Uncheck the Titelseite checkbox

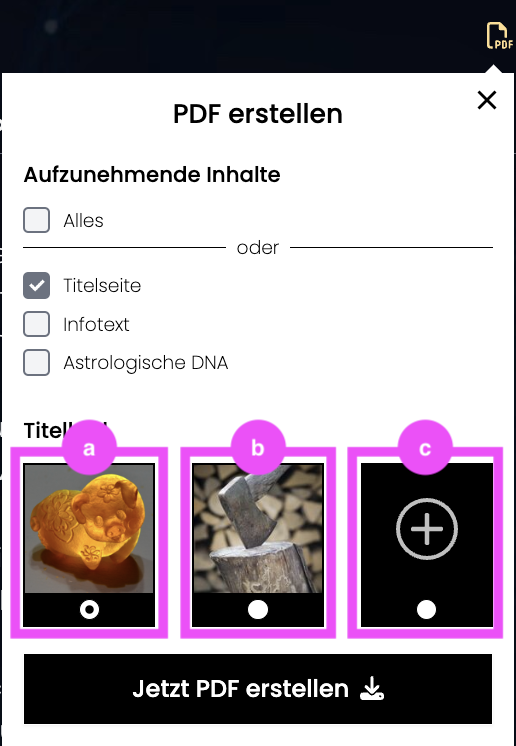pos(37,285)
